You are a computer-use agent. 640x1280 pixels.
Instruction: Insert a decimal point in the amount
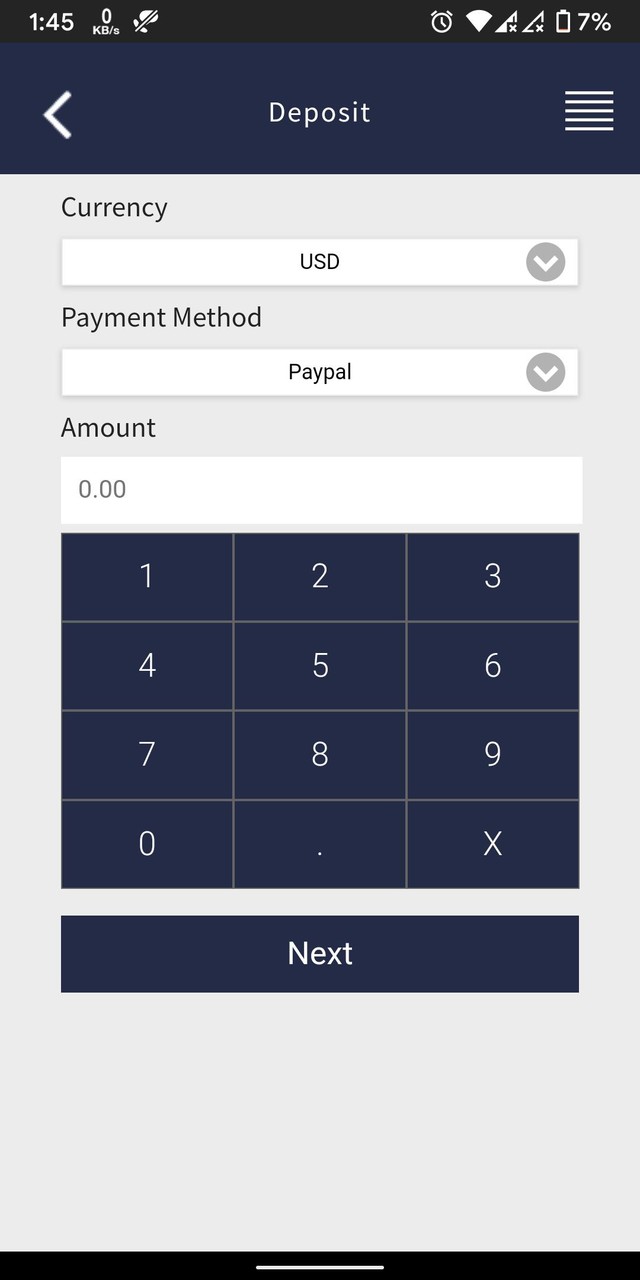point(320,844)
